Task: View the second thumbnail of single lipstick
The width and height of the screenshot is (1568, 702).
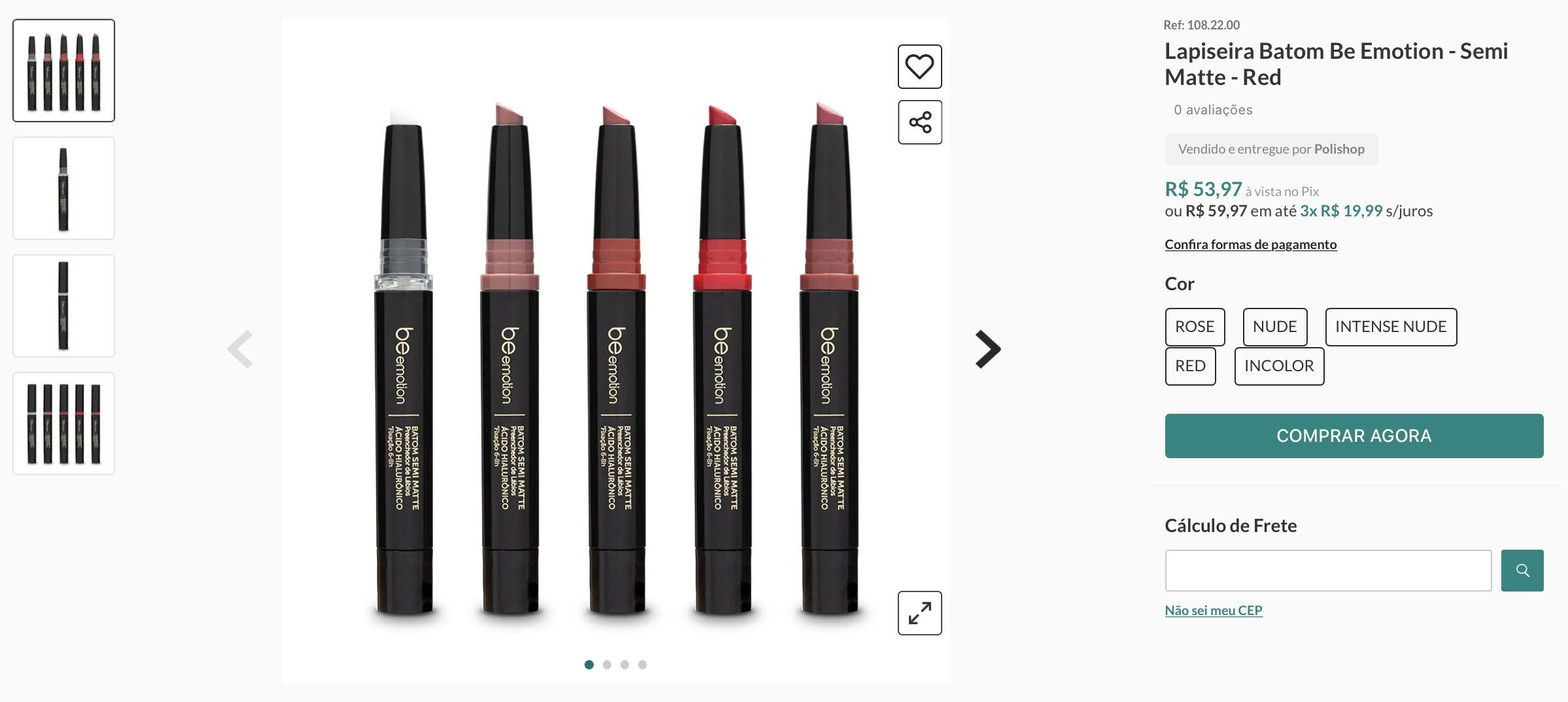Action: click(x=63, y=188)
